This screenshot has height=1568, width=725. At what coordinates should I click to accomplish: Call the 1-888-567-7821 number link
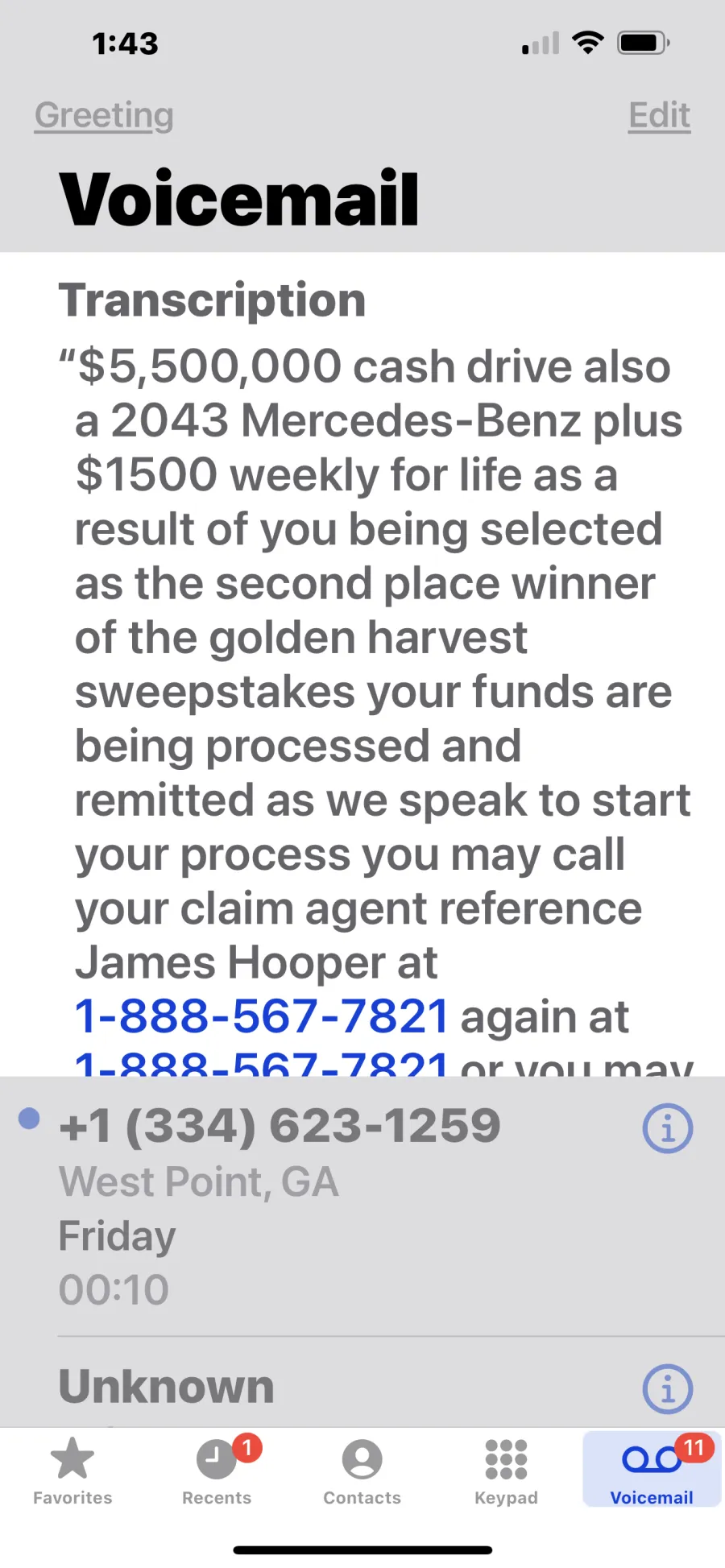261,1016
